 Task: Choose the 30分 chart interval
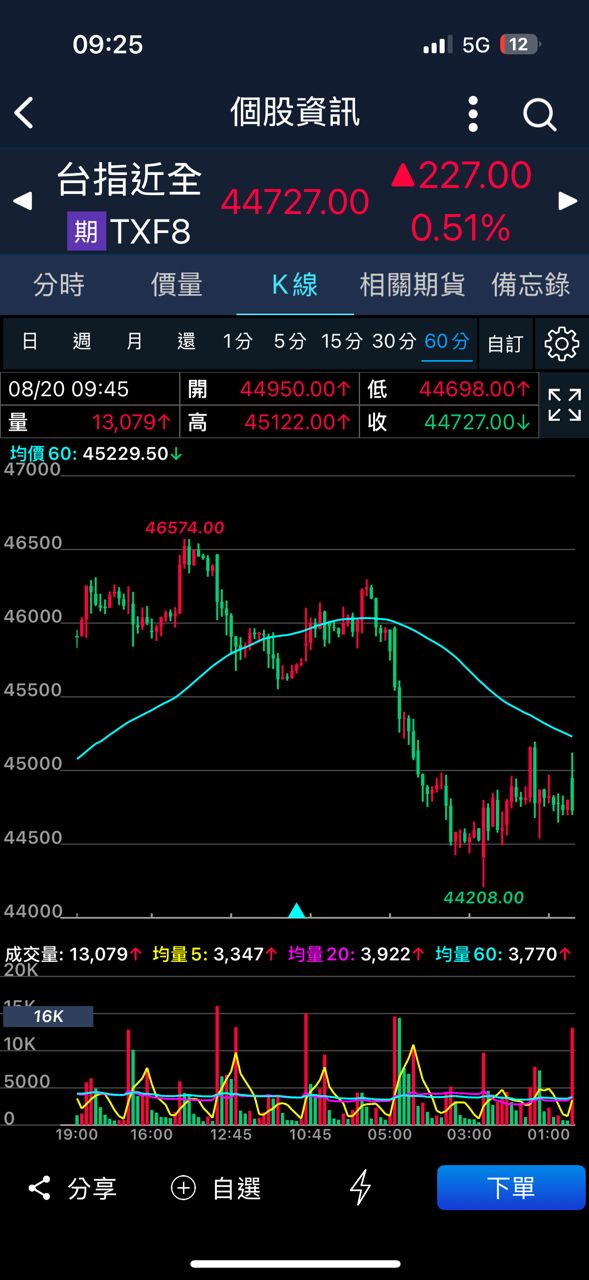[x=394, y=342]
